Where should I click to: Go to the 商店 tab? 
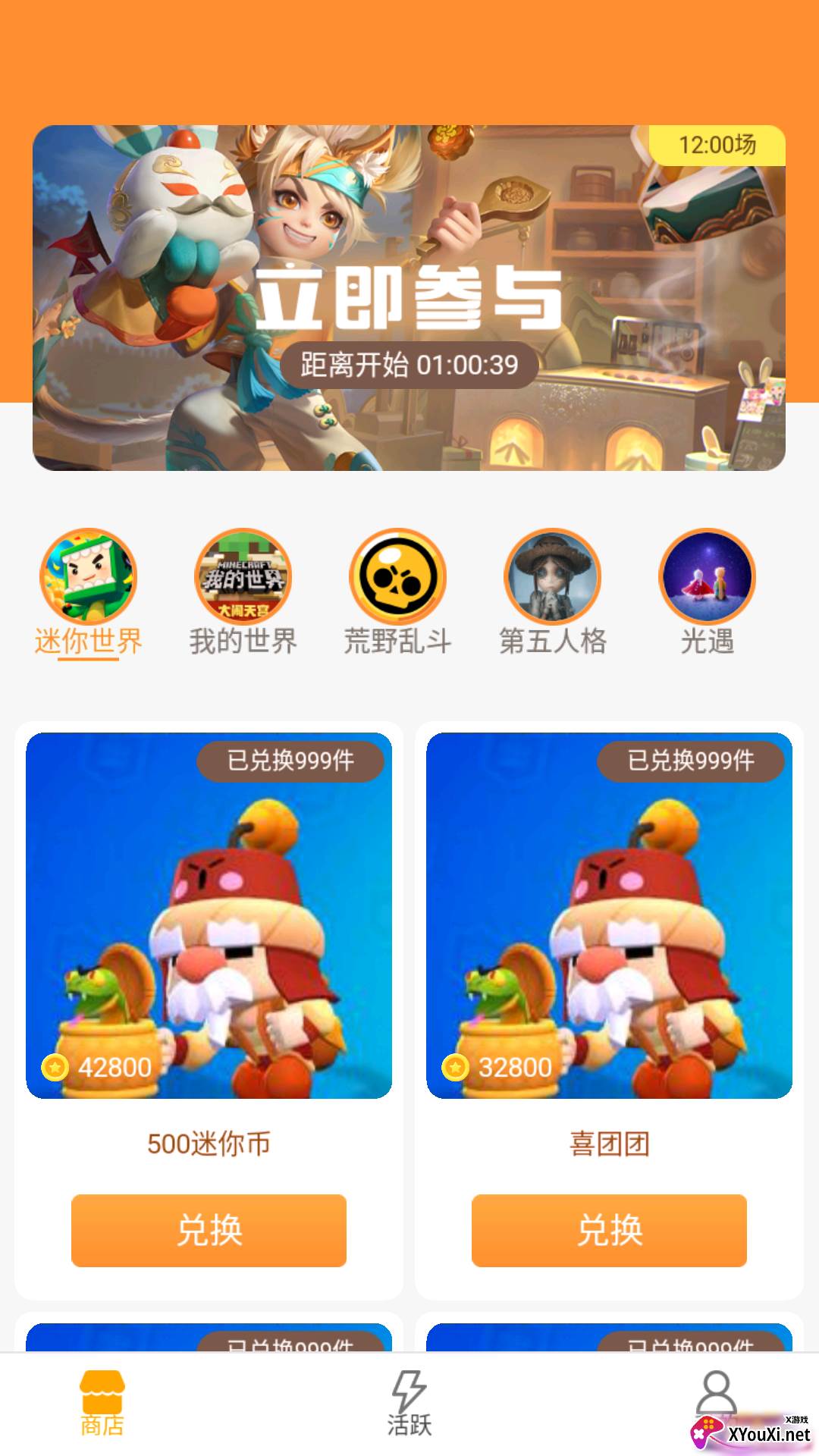tap(102, 1404)
